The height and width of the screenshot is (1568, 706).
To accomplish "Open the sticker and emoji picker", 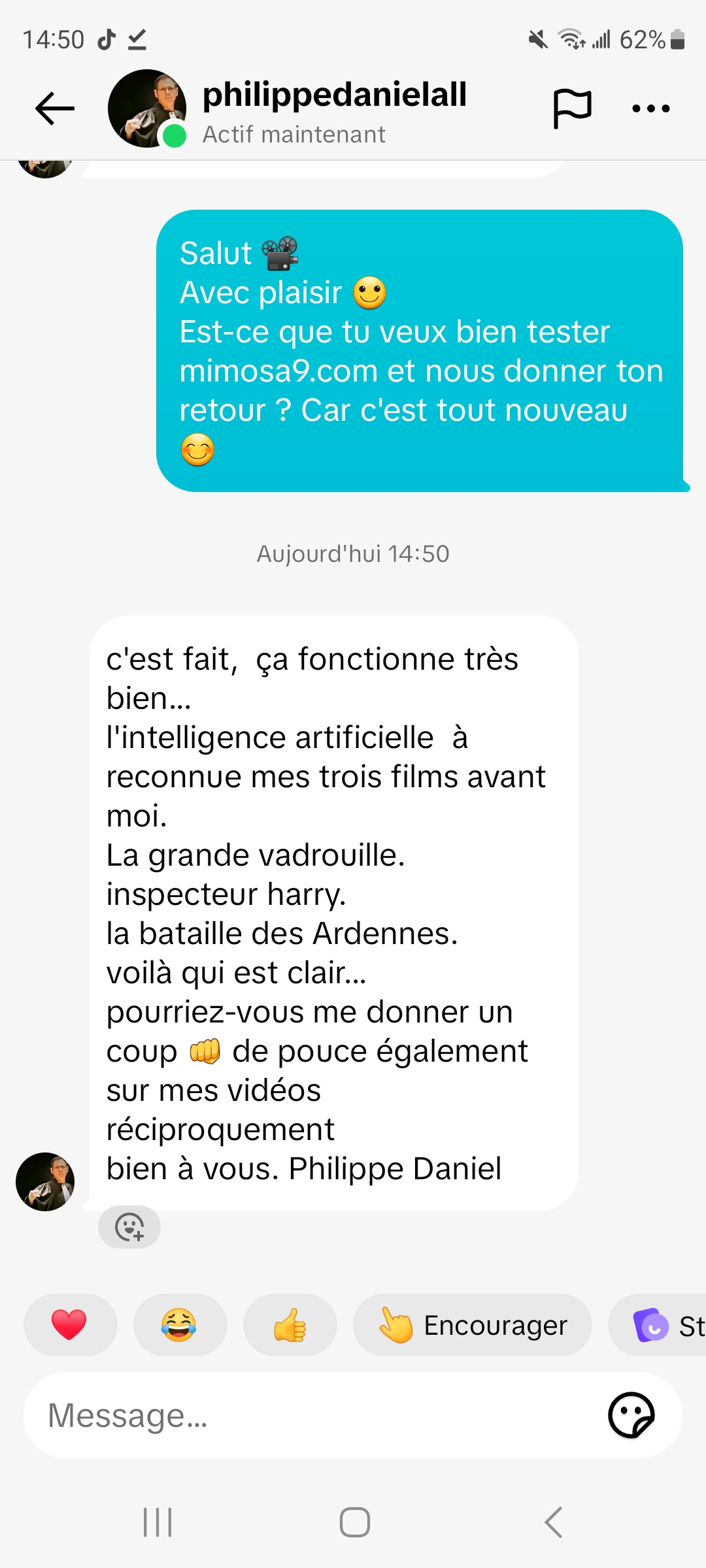I will pyautogui.click(x=631, y=1415).
